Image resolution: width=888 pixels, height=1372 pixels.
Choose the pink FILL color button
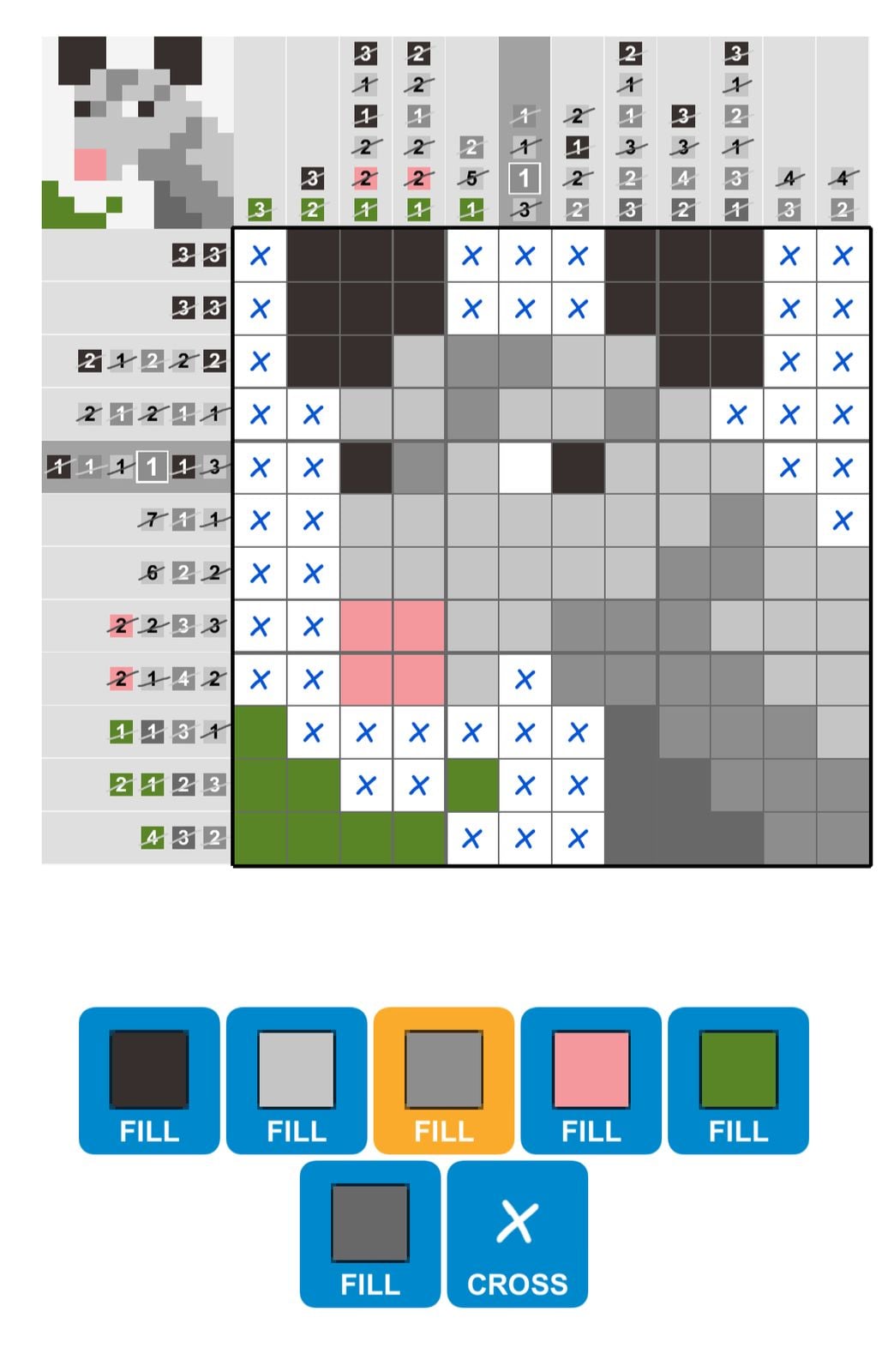tap(591, 1080)
